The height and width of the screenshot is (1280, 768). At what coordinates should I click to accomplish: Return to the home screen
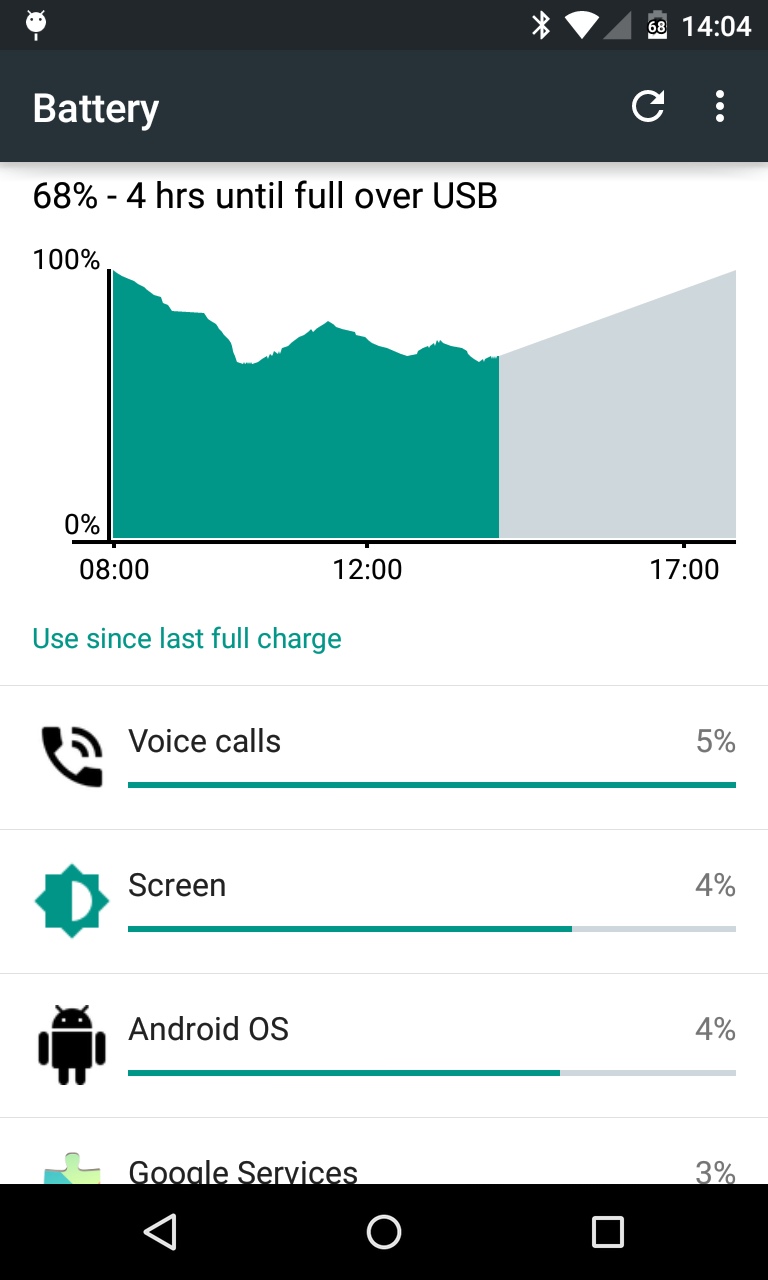[384, 1232]
